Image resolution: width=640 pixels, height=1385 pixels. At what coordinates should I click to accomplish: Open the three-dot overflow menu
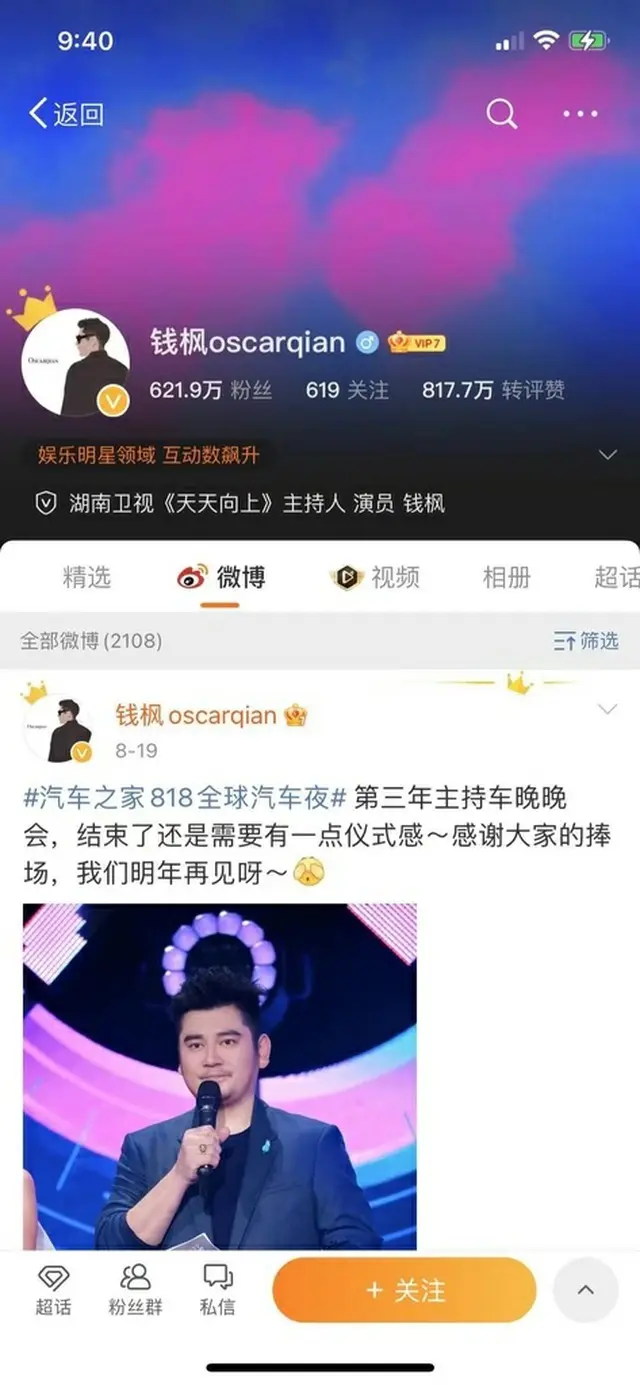pos(580,114)
